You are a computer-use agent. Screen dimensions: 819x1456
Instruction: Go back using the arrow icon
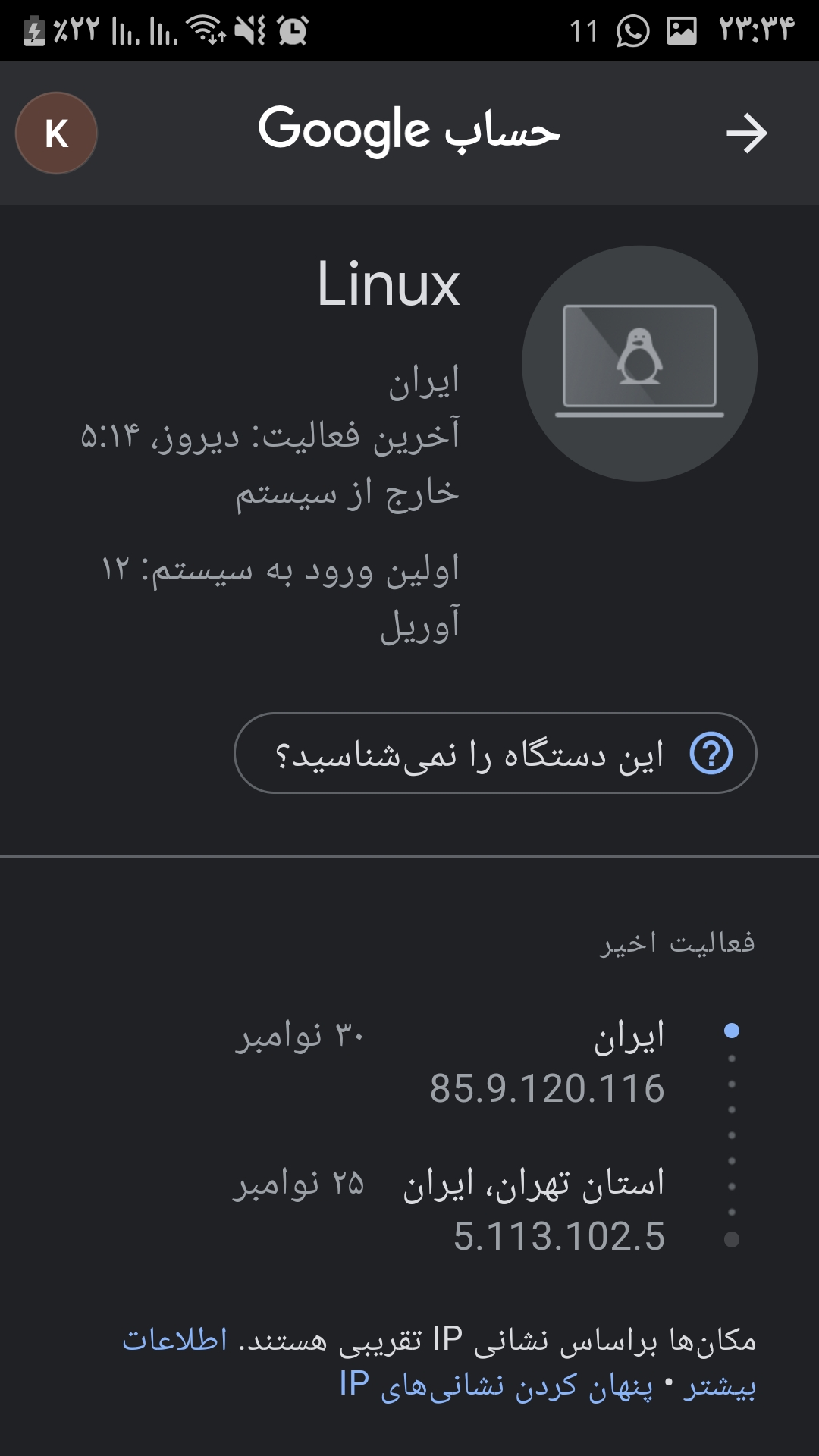(746, 133)
